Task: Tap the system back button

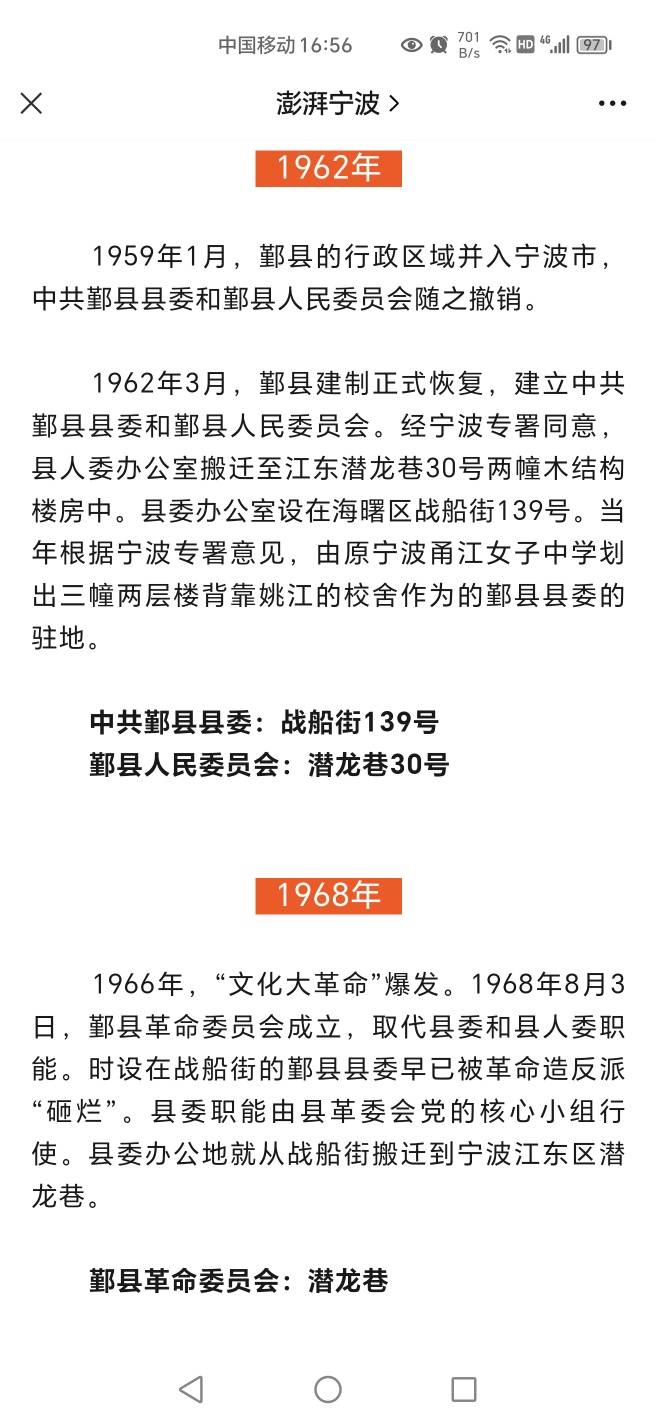Action: [x=191, y=1388]
